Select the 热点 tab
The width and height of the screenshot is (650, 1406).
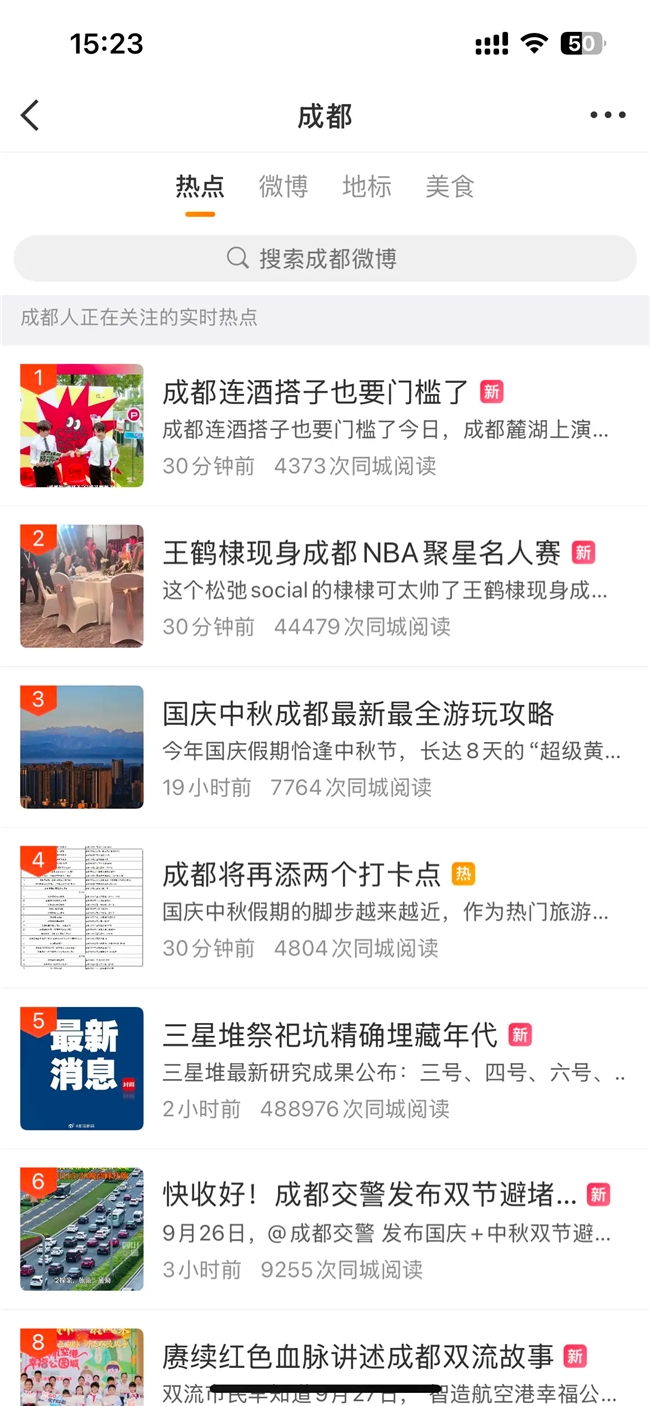pyautogui.click(x=200, y=186)
